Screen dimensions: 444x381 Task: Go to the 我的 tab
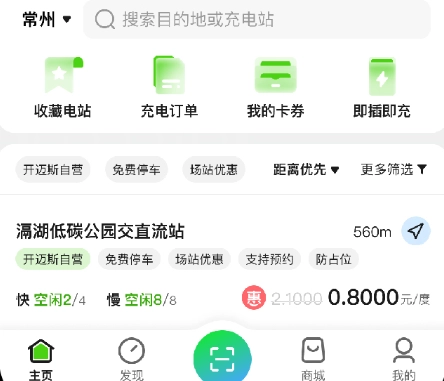click(x=404, y=359)
